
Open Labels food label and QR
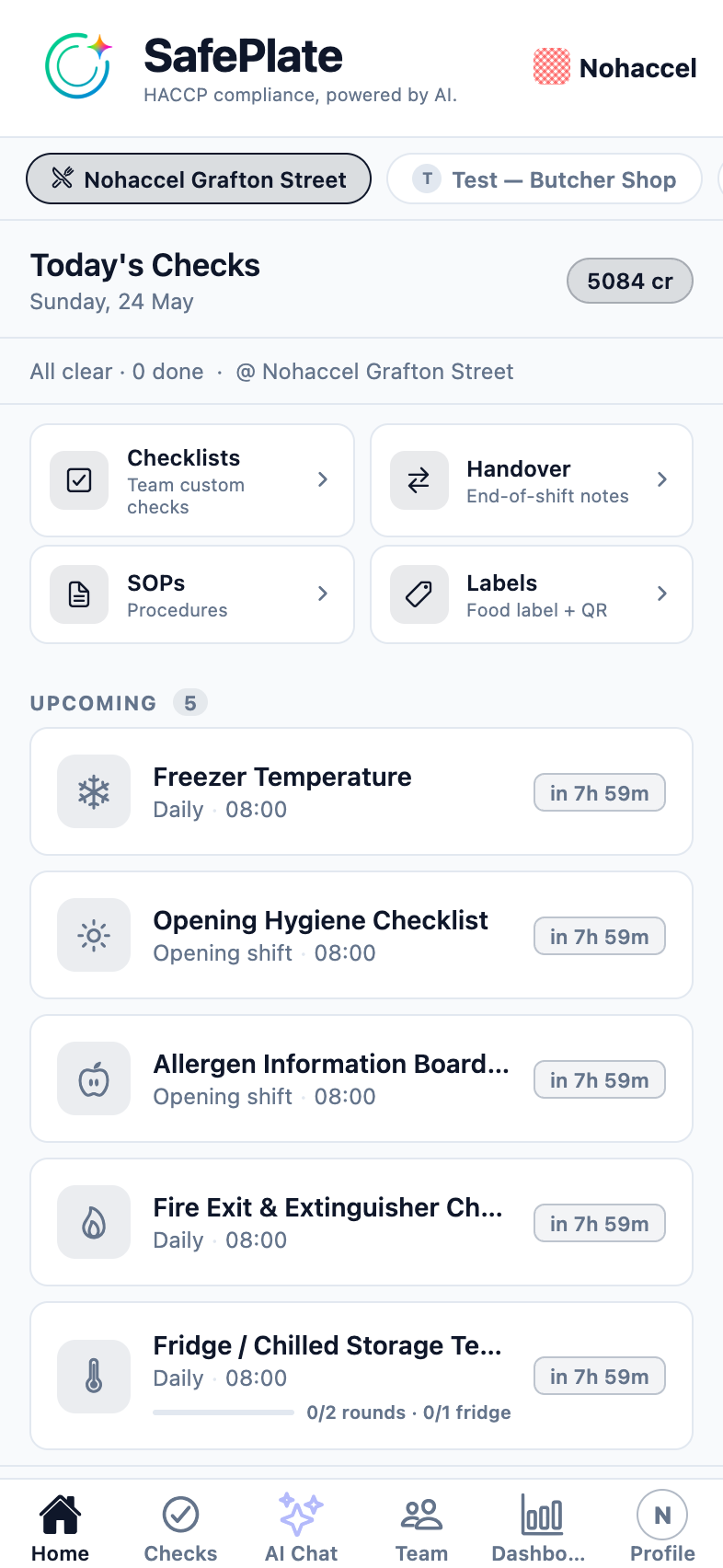click(x=532, y=594)
